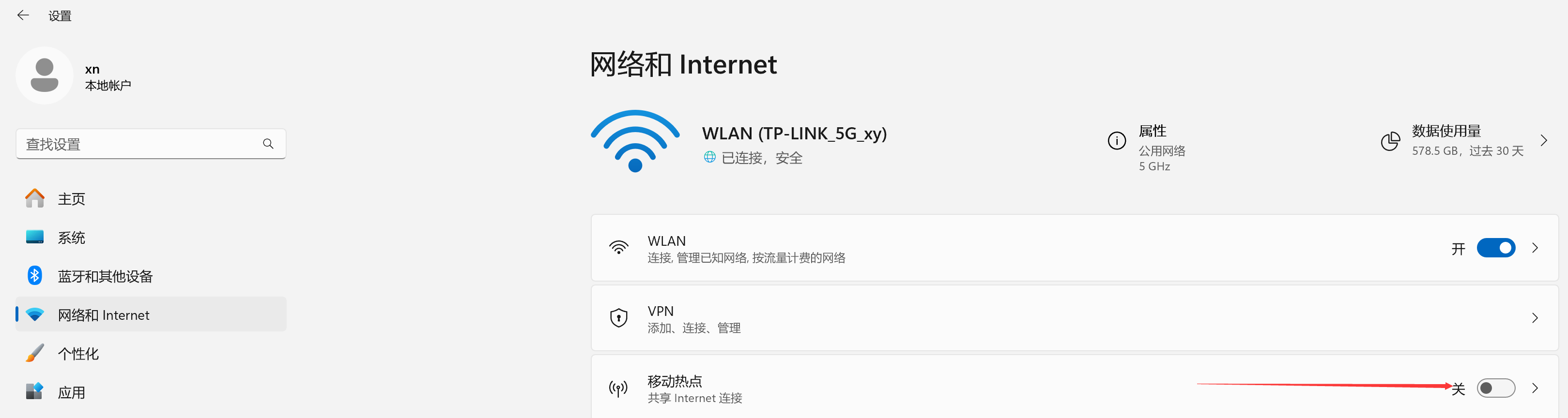Tap the 查找设置 search field
Screen dimensions: 1568x418
140,144
